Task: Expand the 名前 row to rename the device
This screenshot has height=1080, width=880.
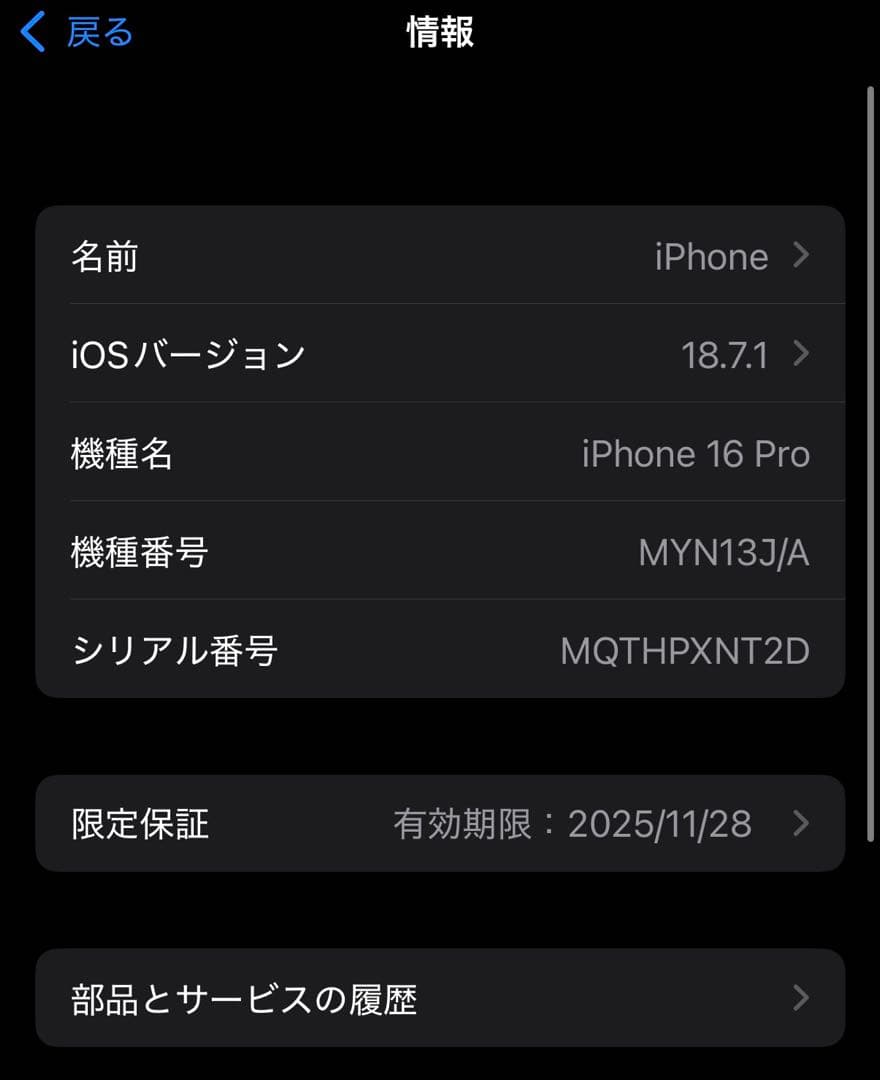Action: pyautogui.click(x=440, y=256)
